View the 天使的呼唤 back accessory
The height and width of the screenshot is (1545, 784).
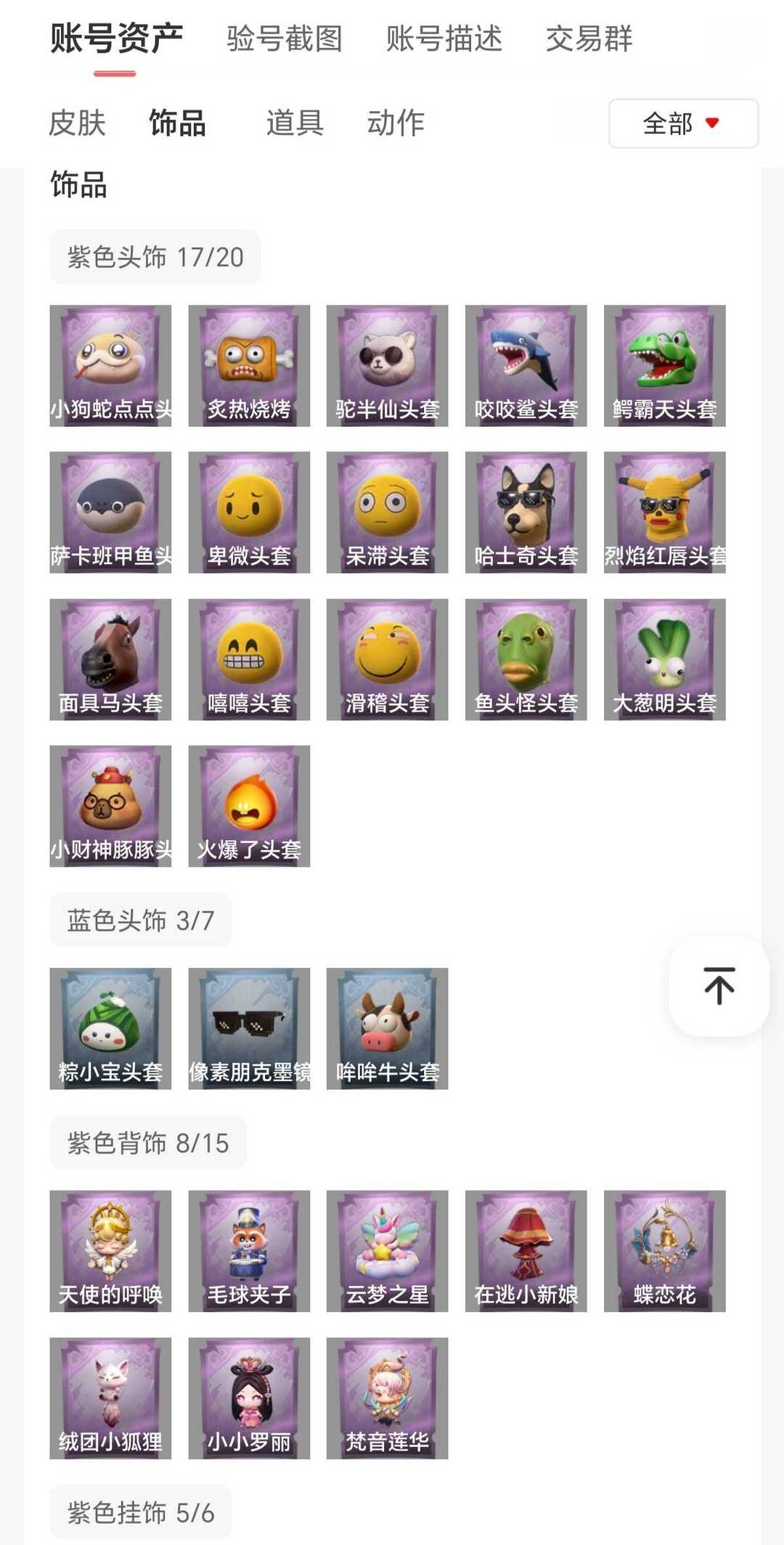pyautogui.click(x=110, y=1250)
